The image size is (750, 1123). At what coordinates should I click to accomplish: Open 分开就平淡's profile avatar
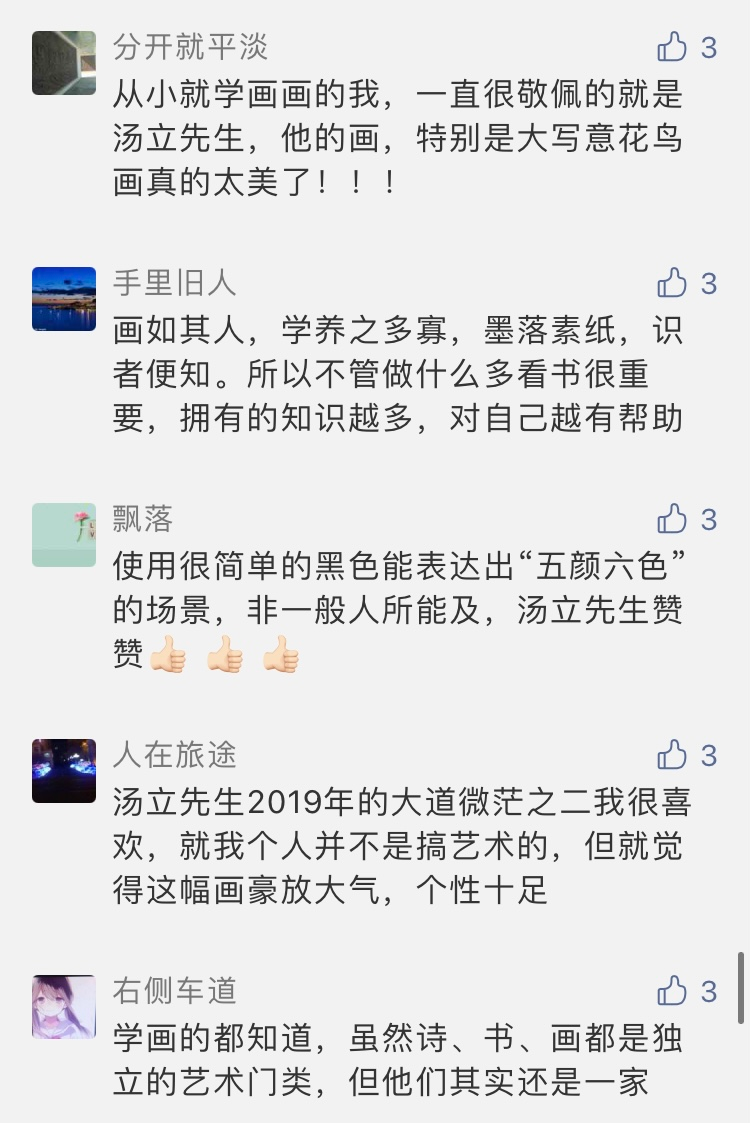(64, 63)
